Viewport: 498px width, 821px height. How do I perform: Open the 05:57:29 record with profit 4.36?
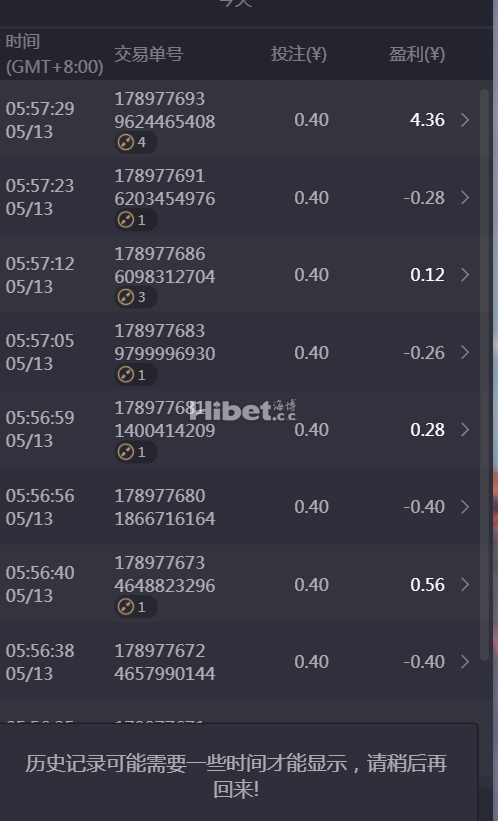coord(239,119)
